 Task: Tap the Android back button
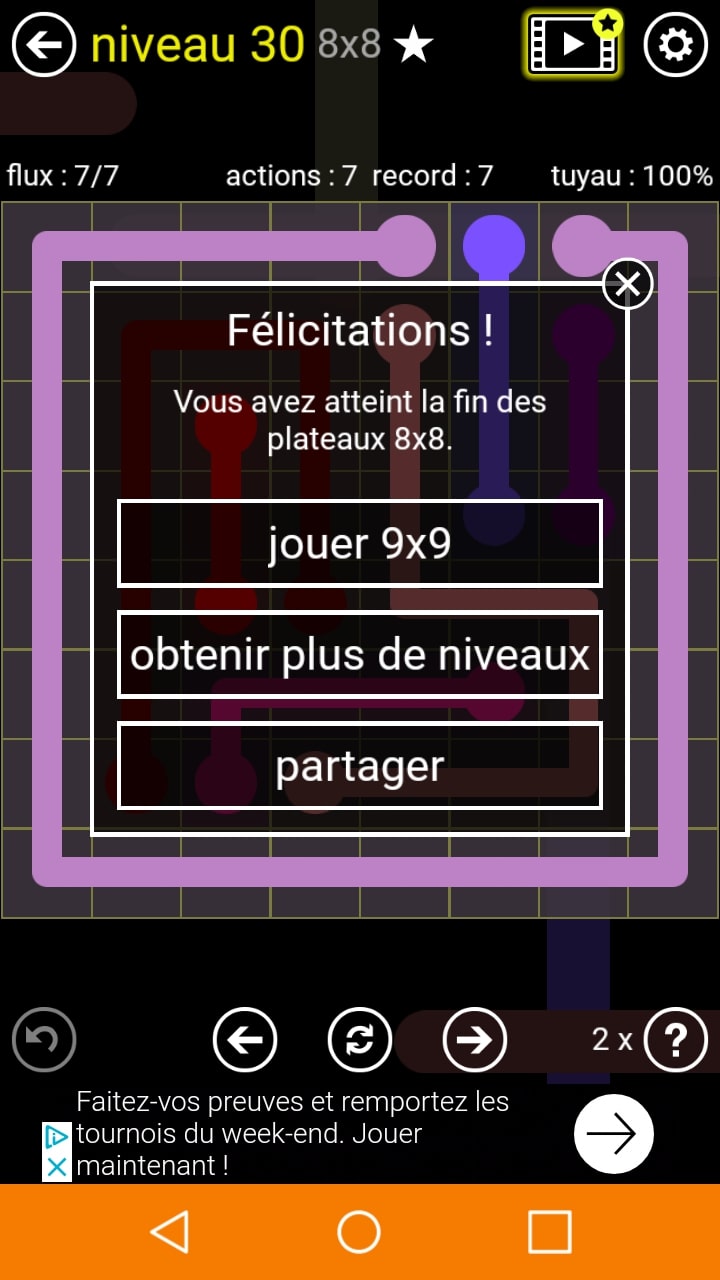[x=170, y=1232]
